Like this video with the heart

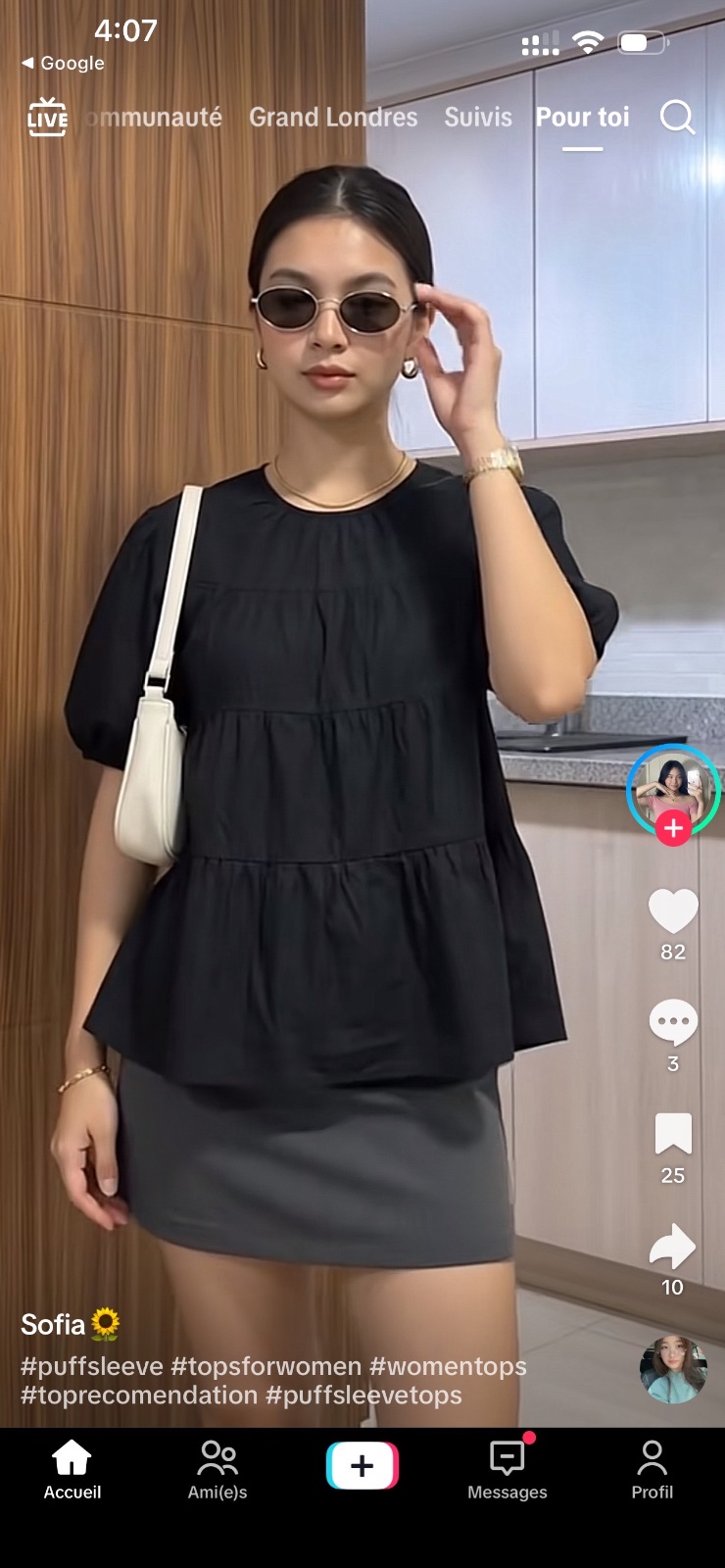point(673,910)
